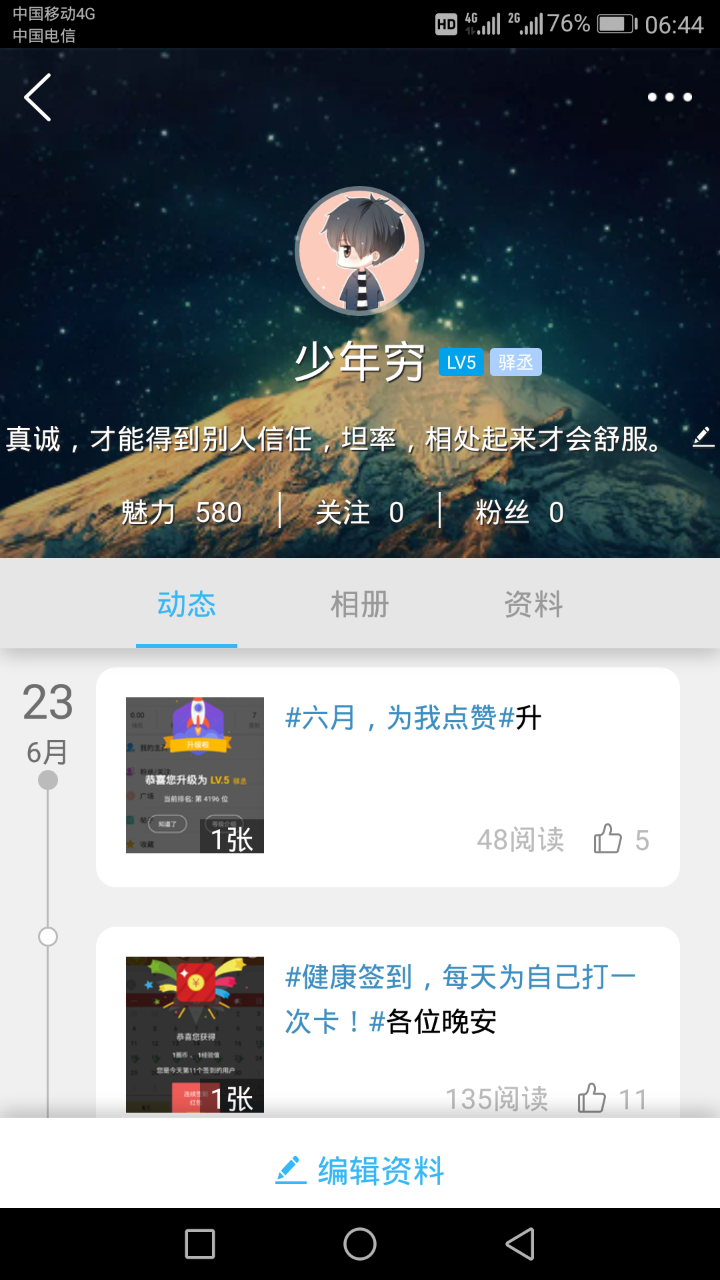View the 关注 following list

click(x=359, y=513)
